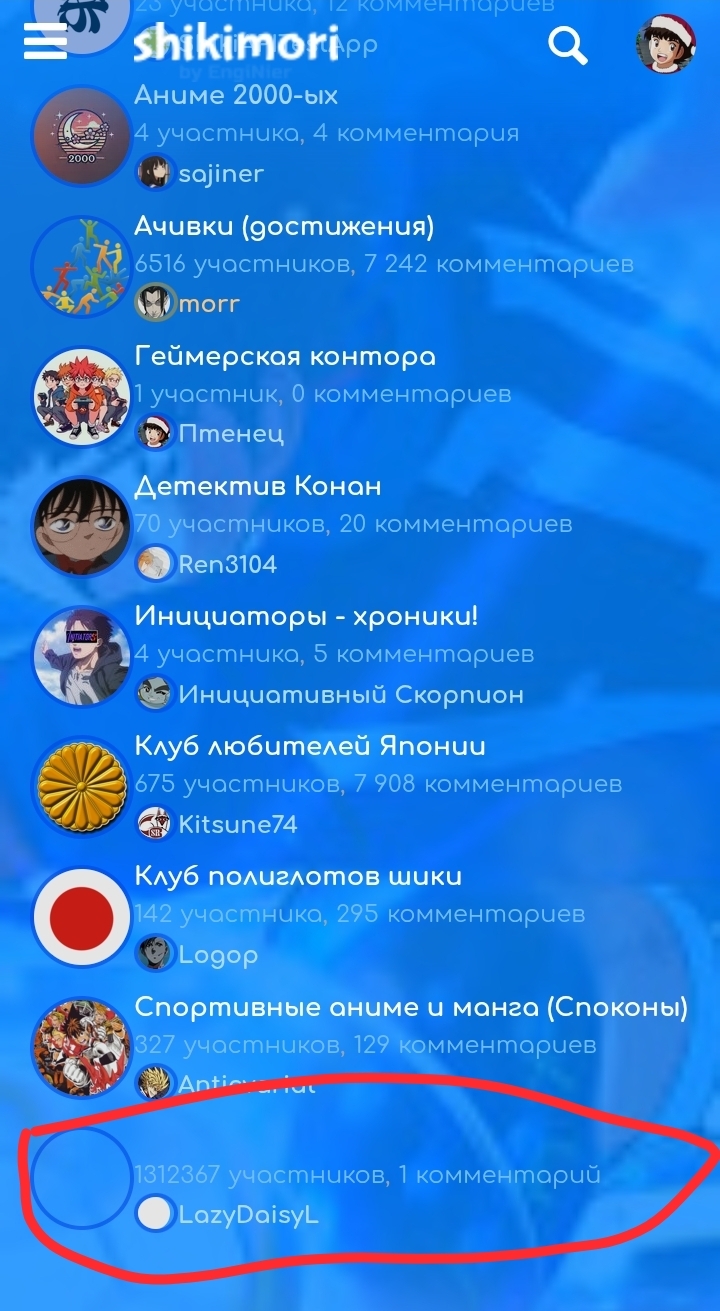Open the Аниме 2000-ых club

[x=236, y=96]
